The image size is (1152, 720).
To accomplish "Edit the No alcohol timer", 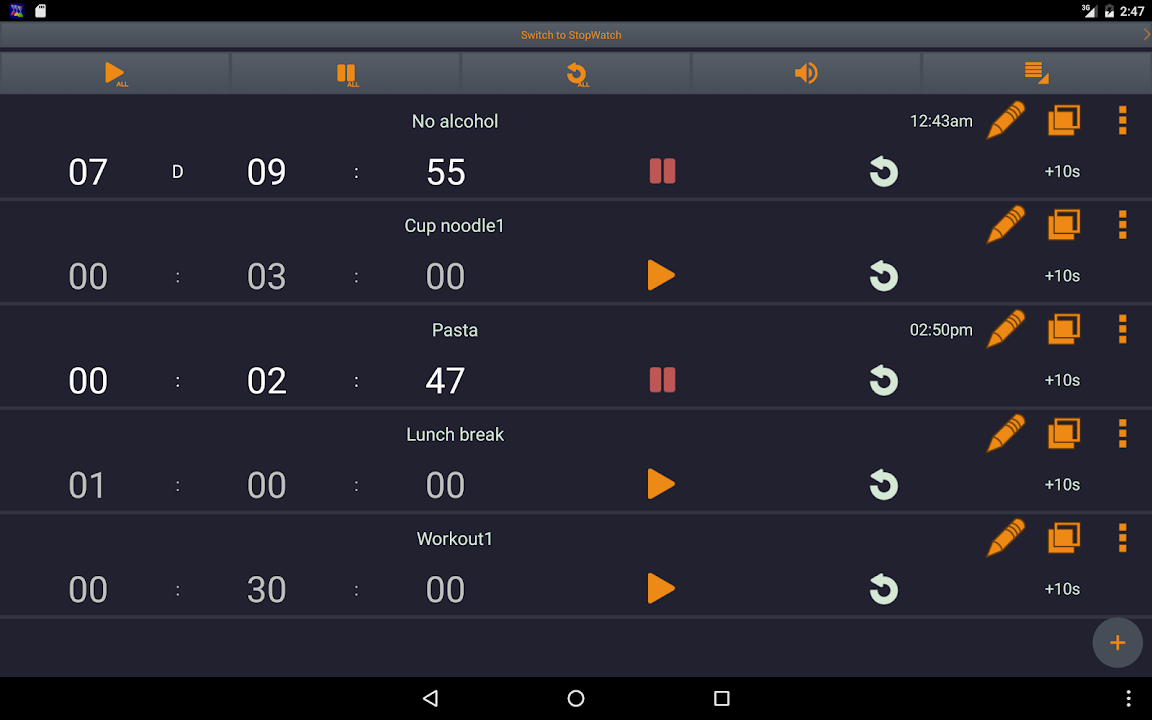I will click(1005, 121).
